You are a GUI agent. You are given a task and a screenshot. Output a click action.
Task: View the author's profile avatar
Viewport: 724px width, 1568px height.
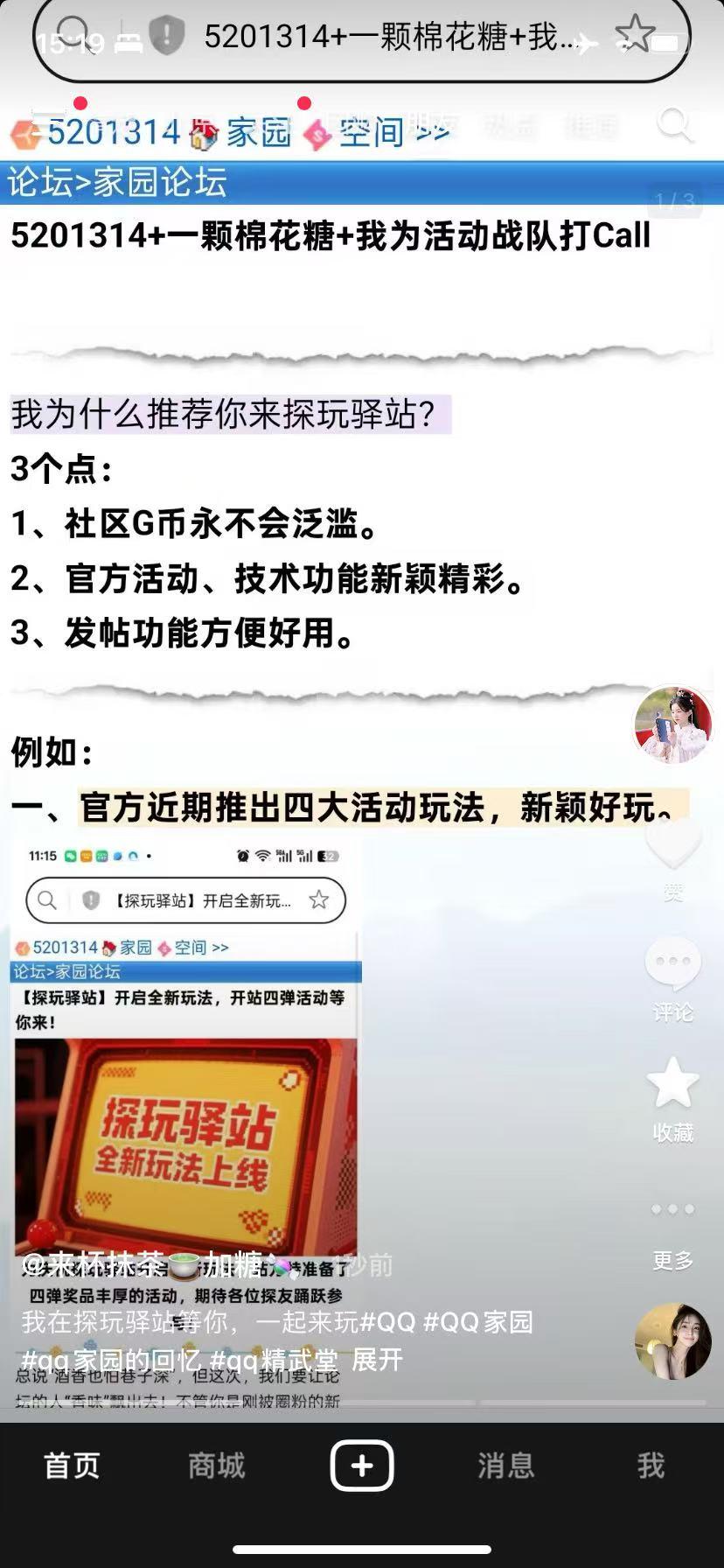pos(672,725)
